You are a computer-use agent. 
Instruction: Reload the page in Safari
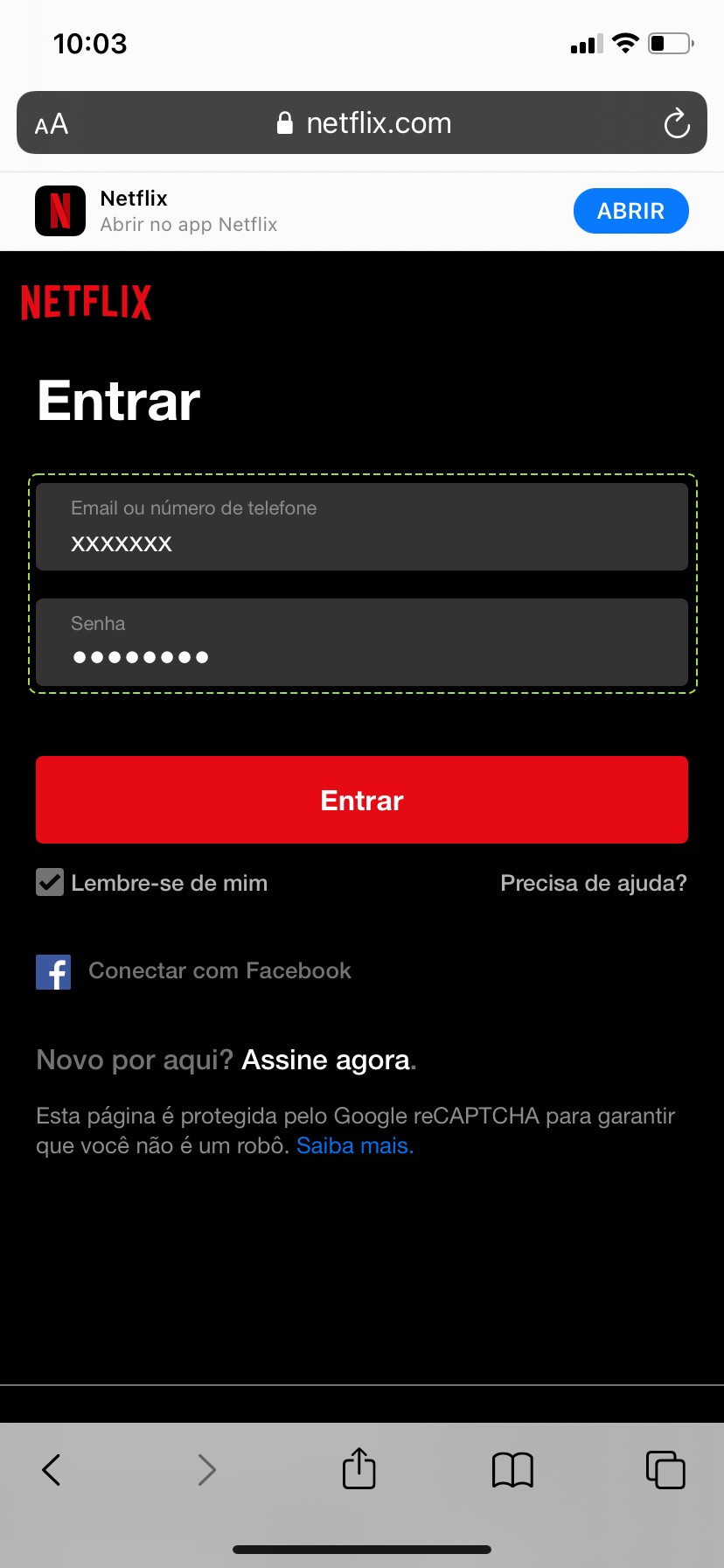pos(676,123)
